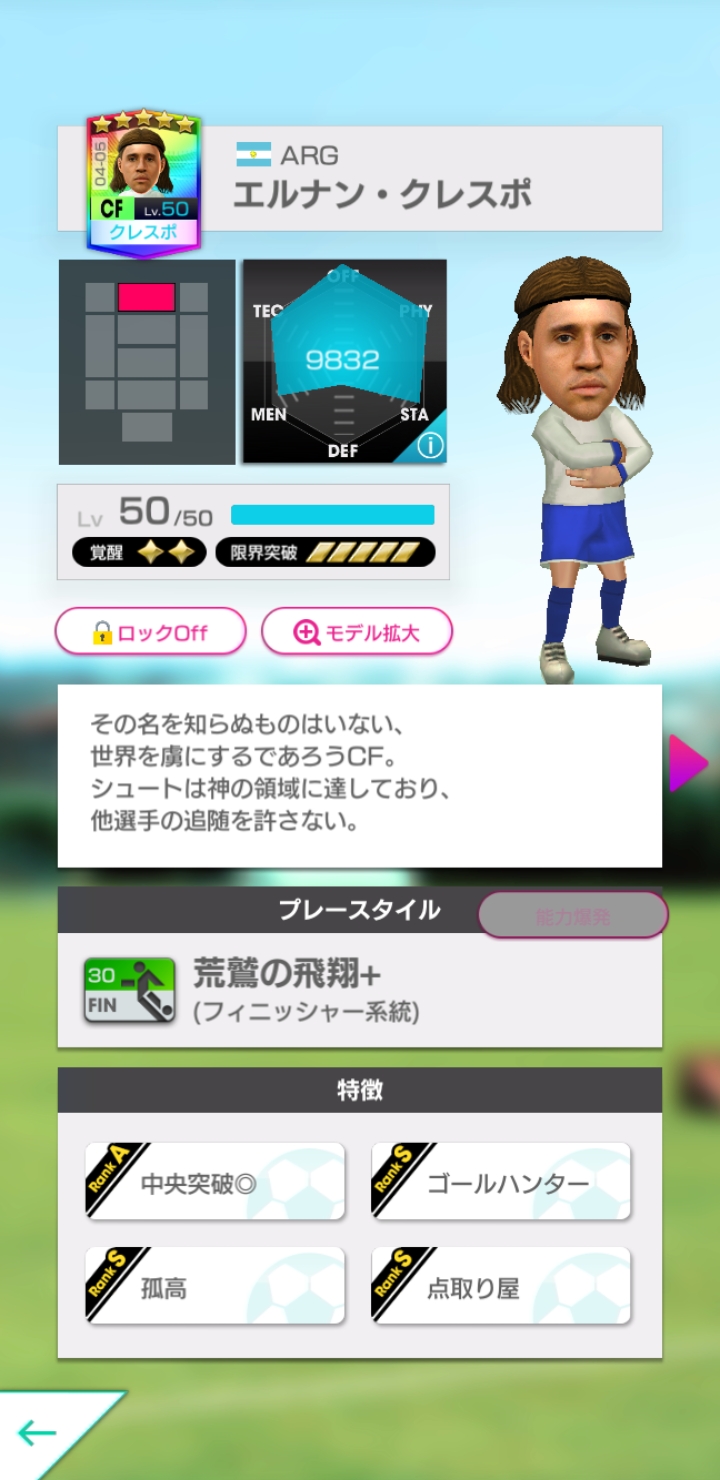Open the radar chart info icon
The image size is (720, 1480).
pyautogui.click(x=430, y=446)
